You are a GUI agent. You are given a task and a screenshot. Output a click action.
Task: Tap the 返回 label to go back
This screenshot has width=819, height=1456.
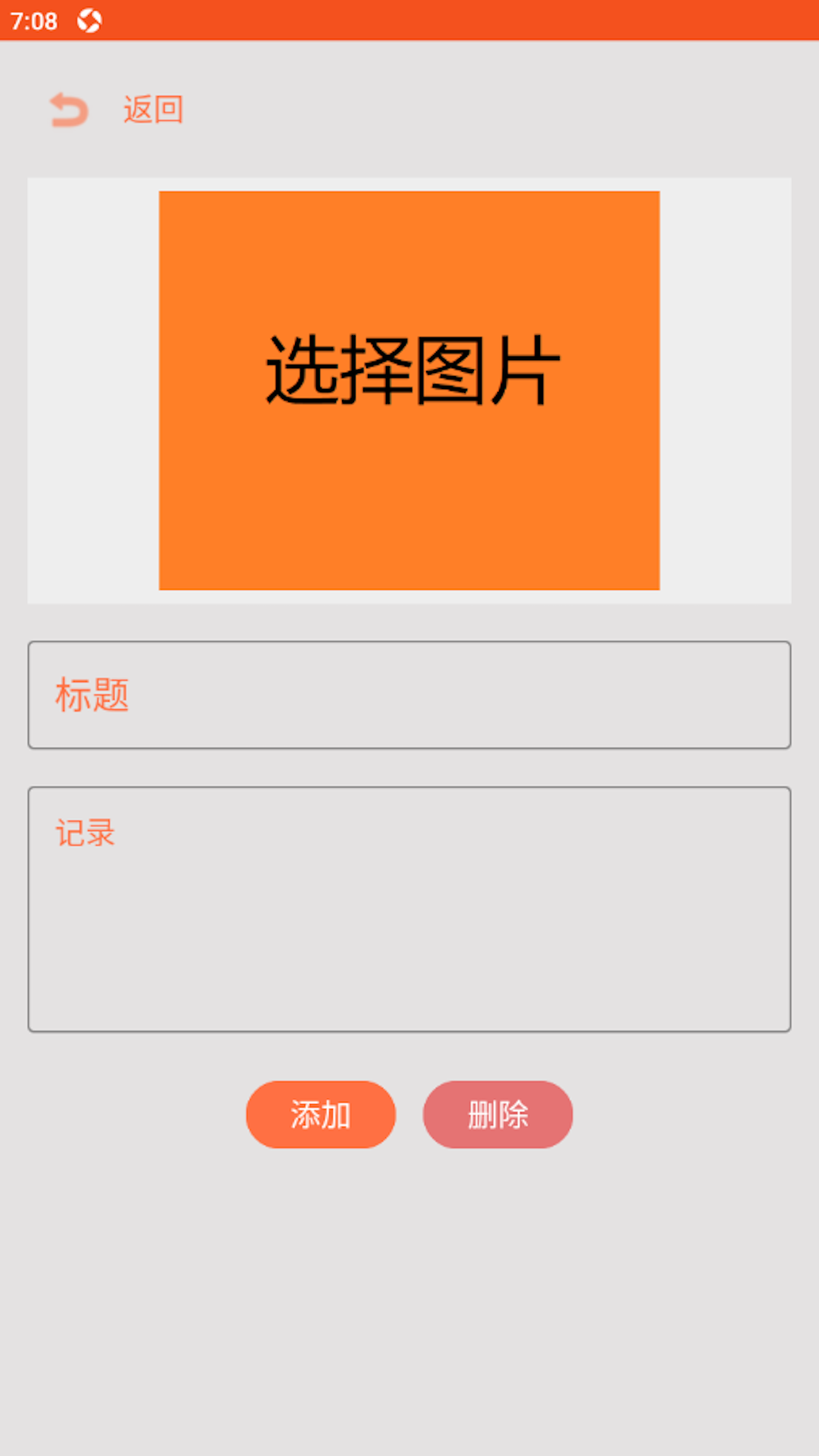[151, 108]
